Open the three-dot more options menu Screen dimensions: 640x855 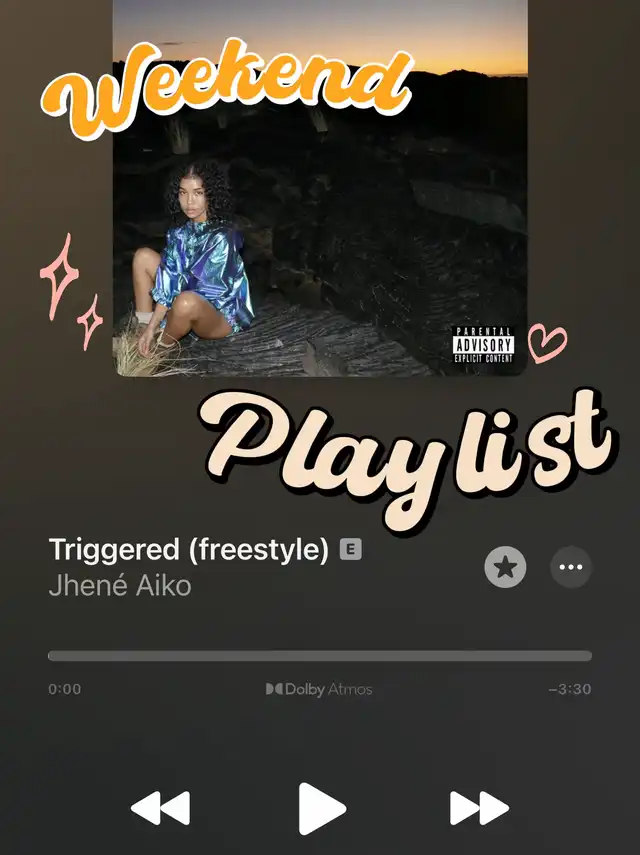tap(571, 568)
